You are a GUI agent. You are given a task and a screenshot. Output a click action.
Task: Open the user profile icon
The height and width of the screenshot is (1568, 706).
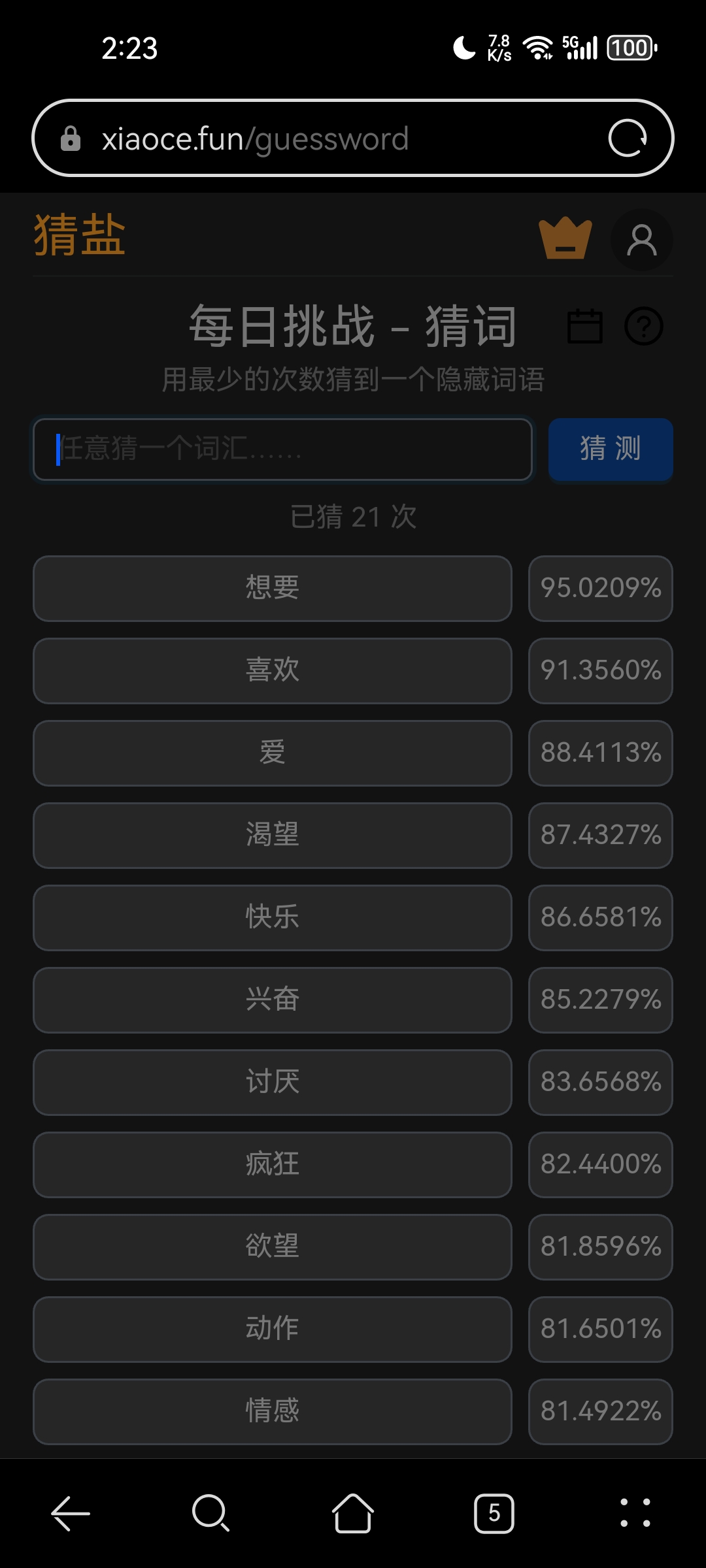coord(641,240)
